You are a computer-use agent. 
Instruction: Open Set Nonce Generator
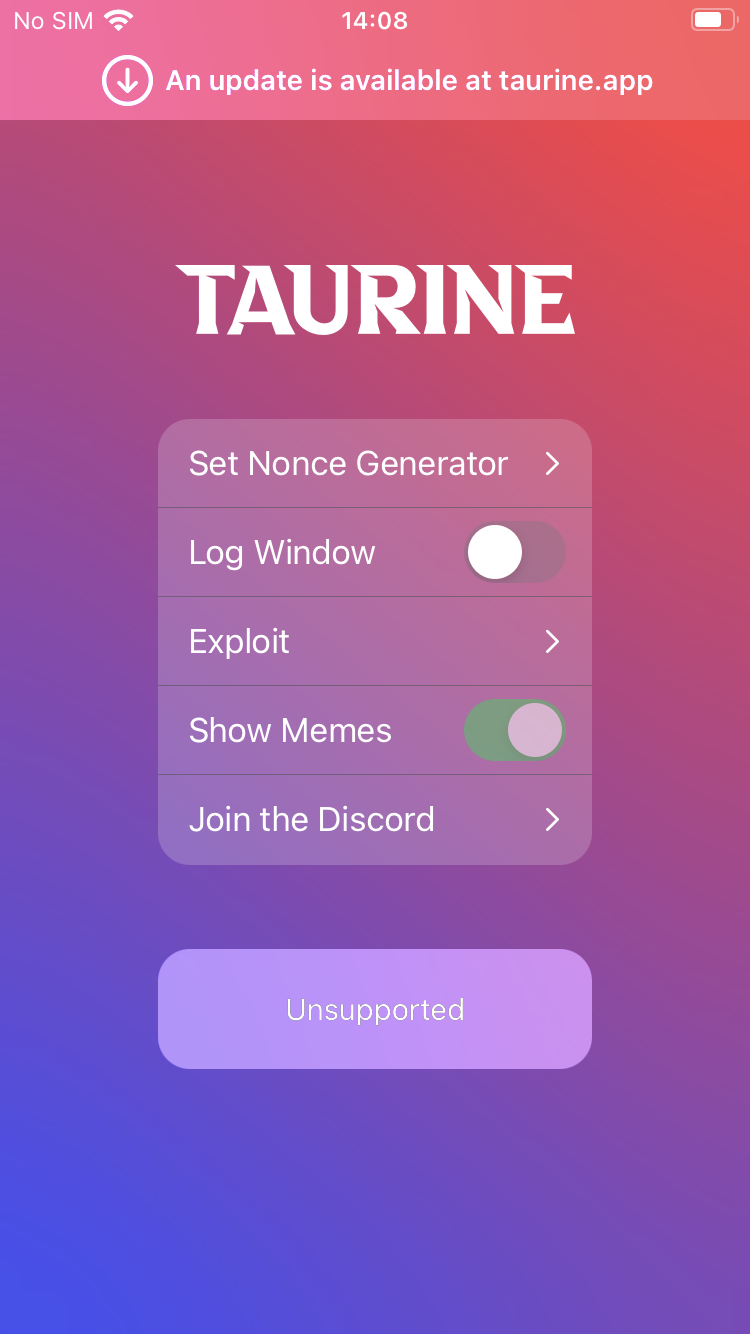[x=375, y=463]
